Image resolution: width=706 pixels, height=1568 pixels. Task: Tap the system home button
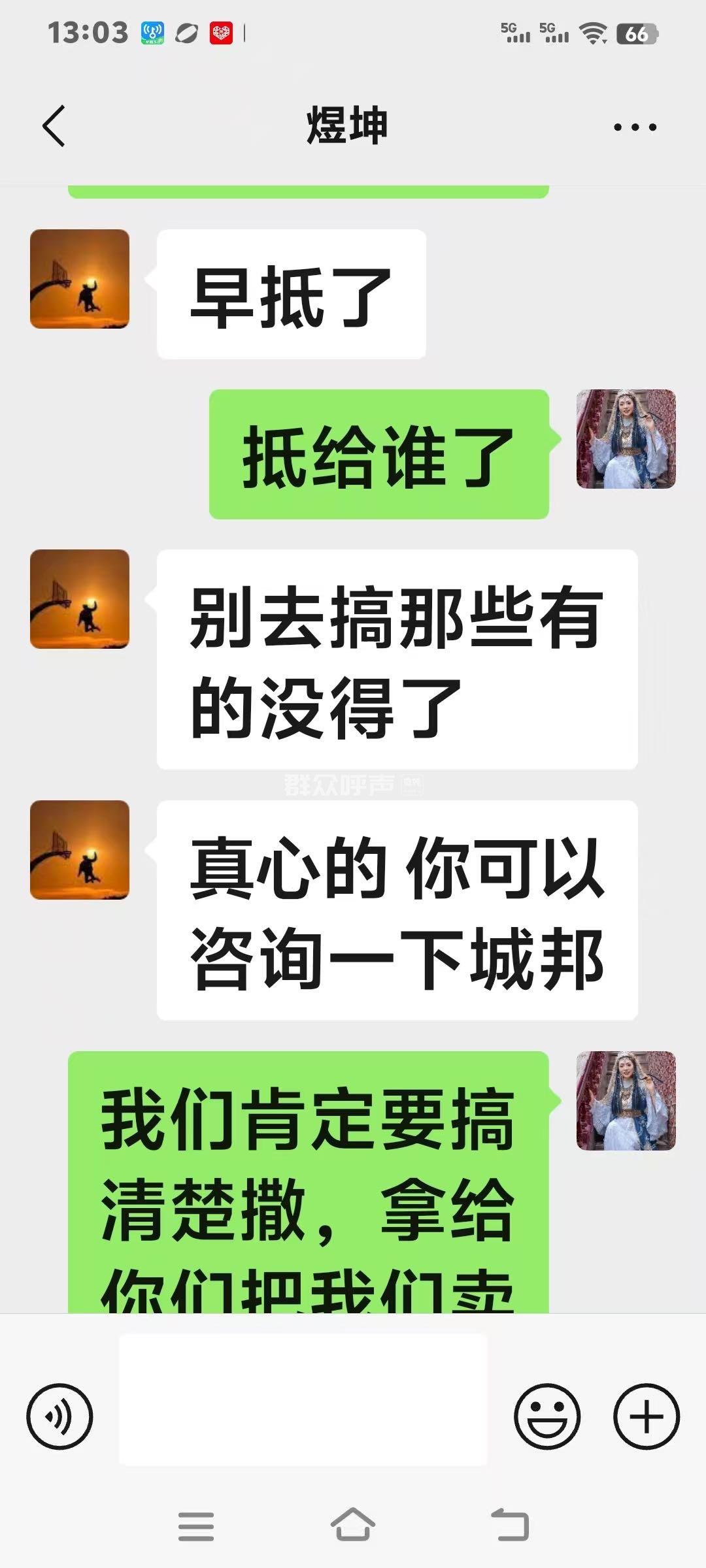coord(352,1526)
